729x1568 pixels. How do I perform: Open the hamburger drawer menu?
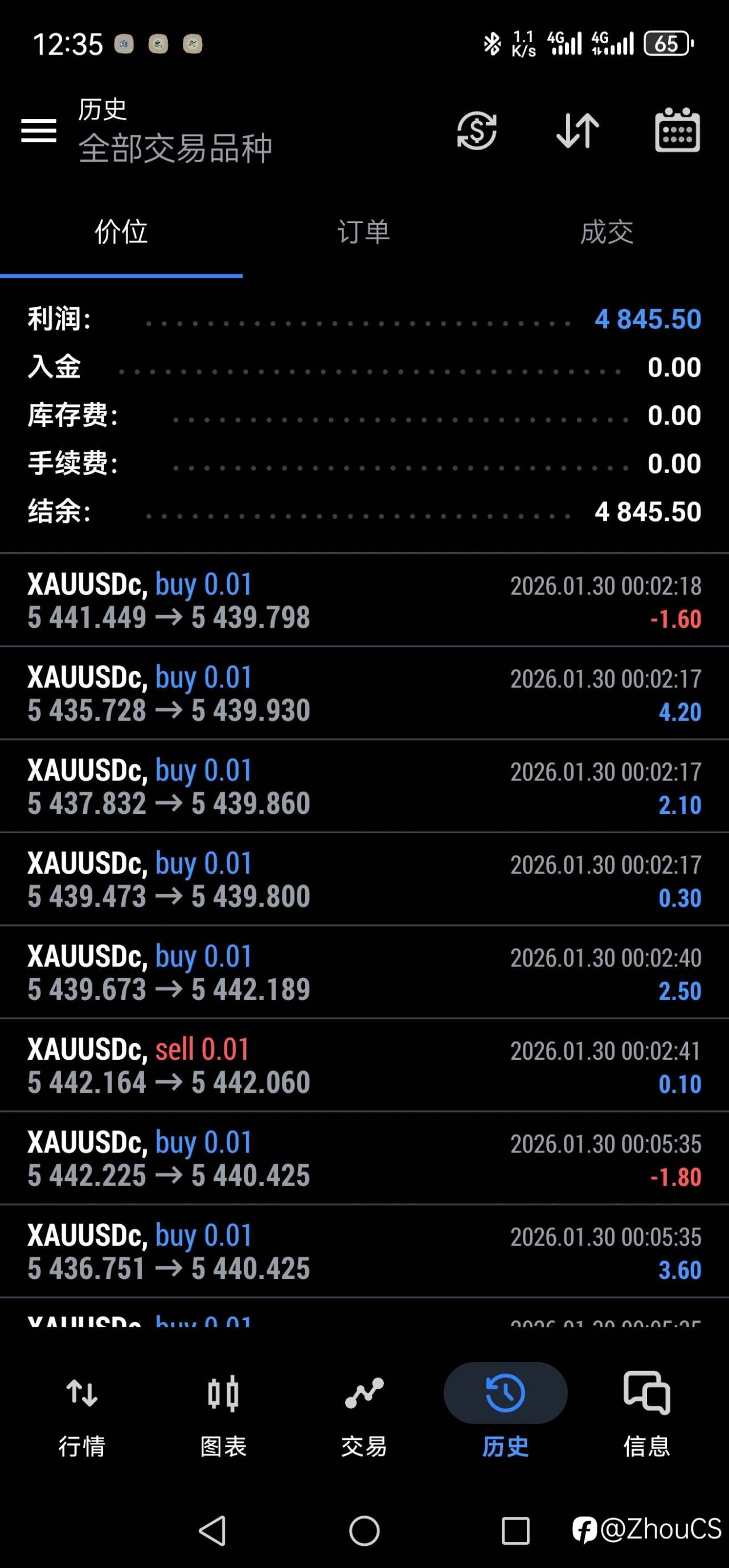tap(38, 130)
